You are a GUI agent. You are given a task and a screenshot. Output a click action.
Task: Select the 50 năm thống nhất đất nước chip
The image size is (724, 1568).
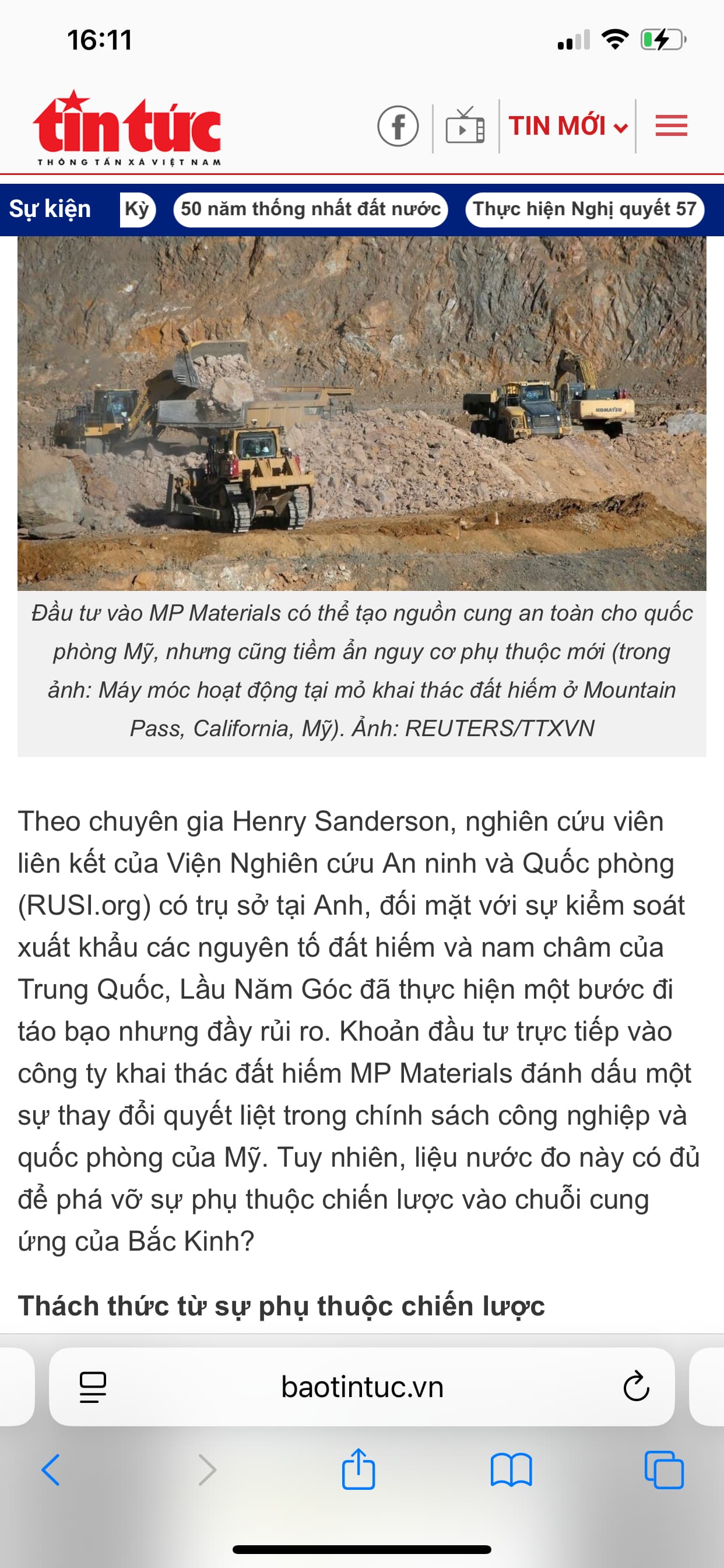point(310,209)
